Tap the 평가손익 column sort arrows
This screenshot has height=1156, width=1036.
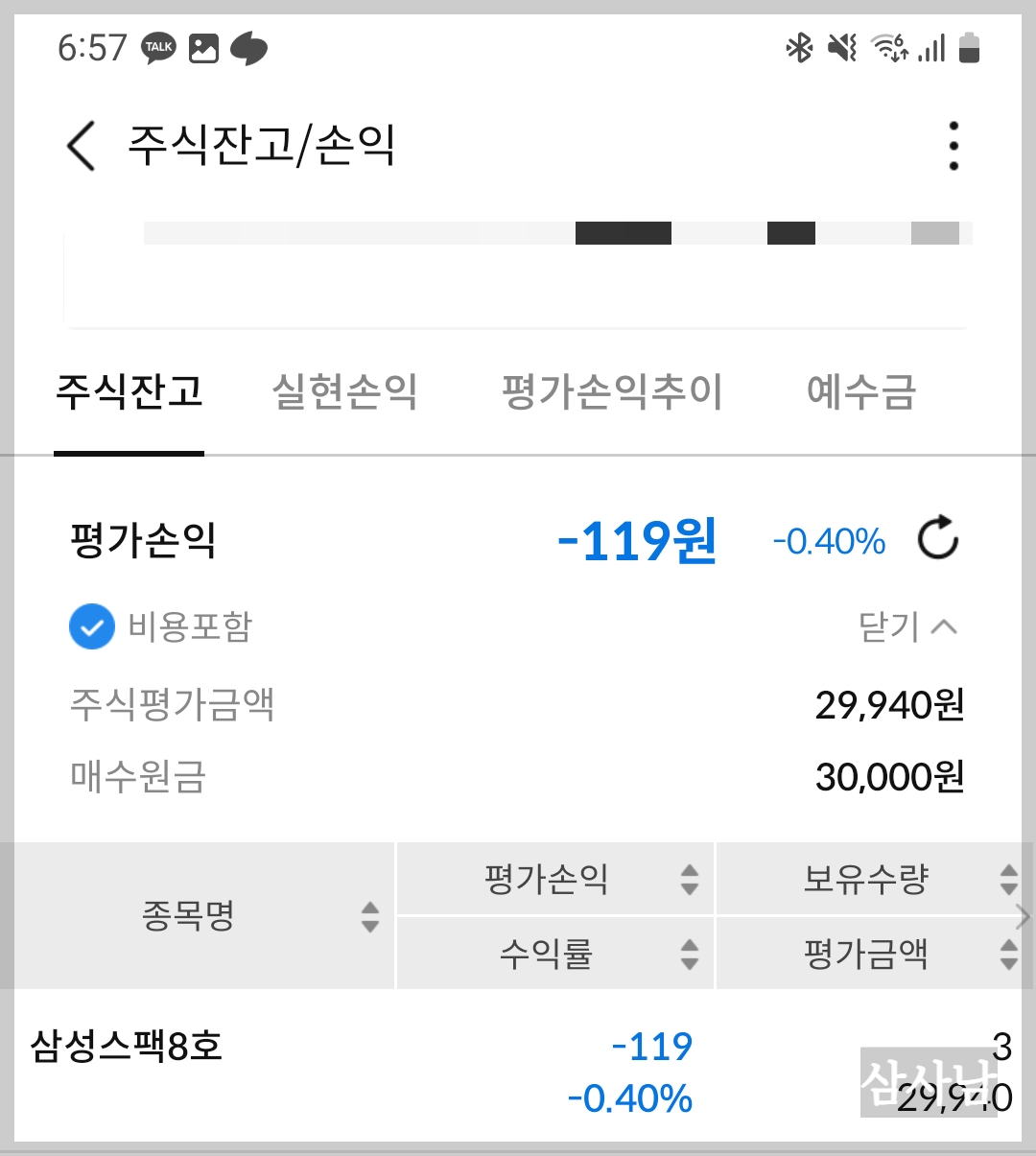(690, 878)
